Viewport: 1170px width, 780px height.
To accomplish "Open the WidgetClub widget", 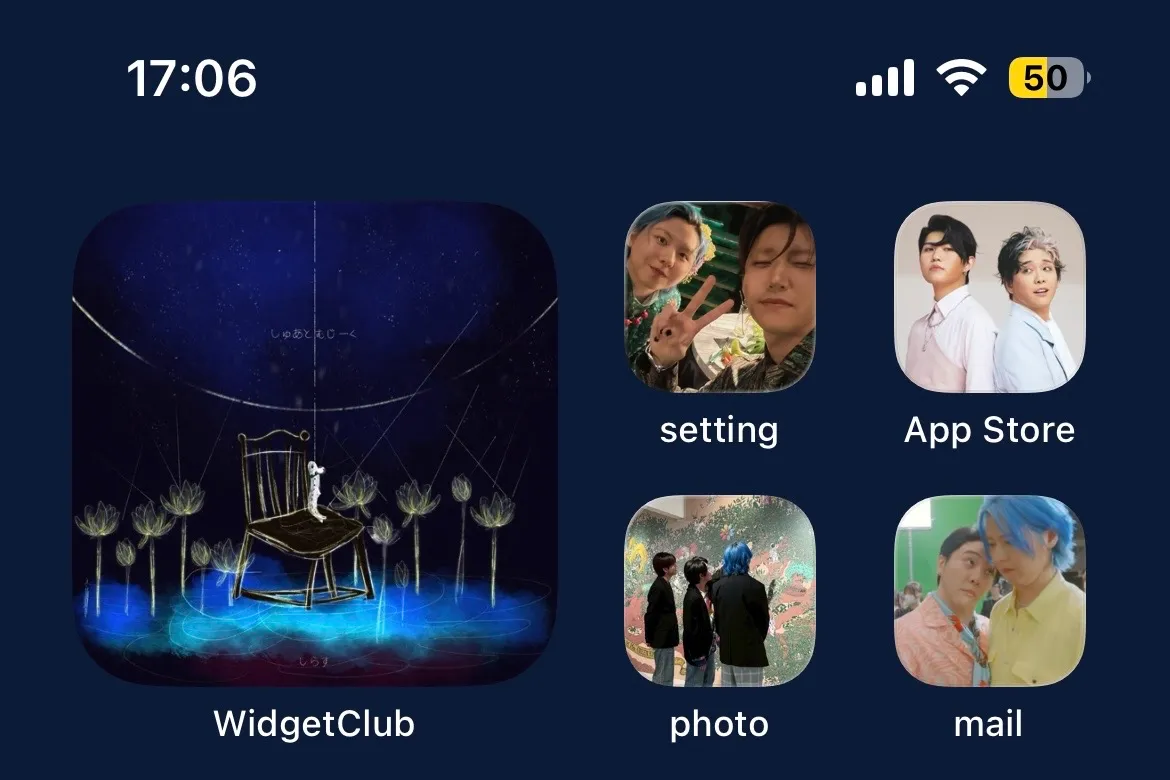I will pyautogui.click(x=314, y=443).
